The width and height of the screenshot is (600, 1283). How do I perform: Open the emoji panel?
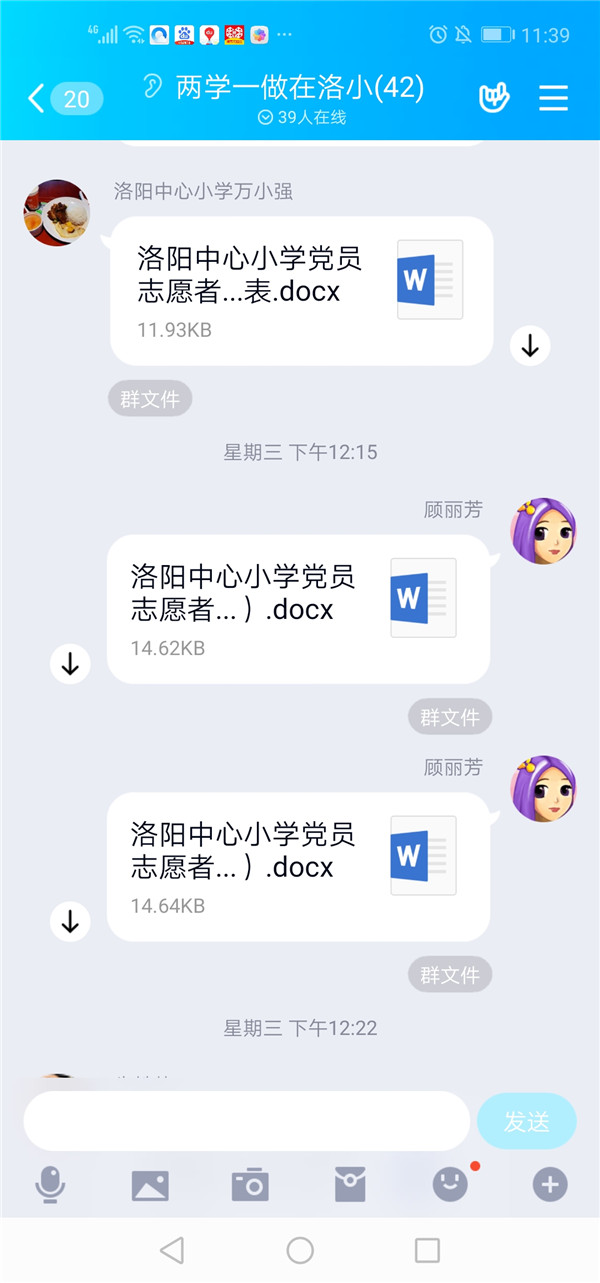[450, 1185]
